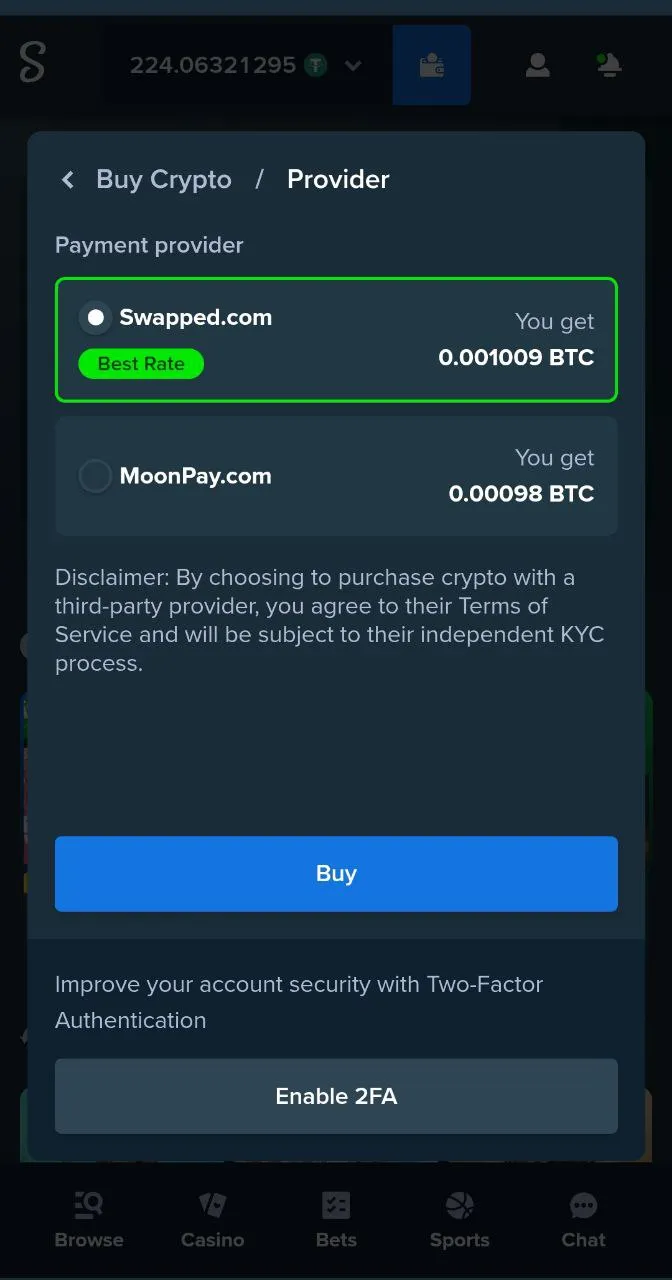Image resolution: width=672 pixels, height=1280 pixels.
Task: Open the Bets tab
Action: coord(336,1220)
